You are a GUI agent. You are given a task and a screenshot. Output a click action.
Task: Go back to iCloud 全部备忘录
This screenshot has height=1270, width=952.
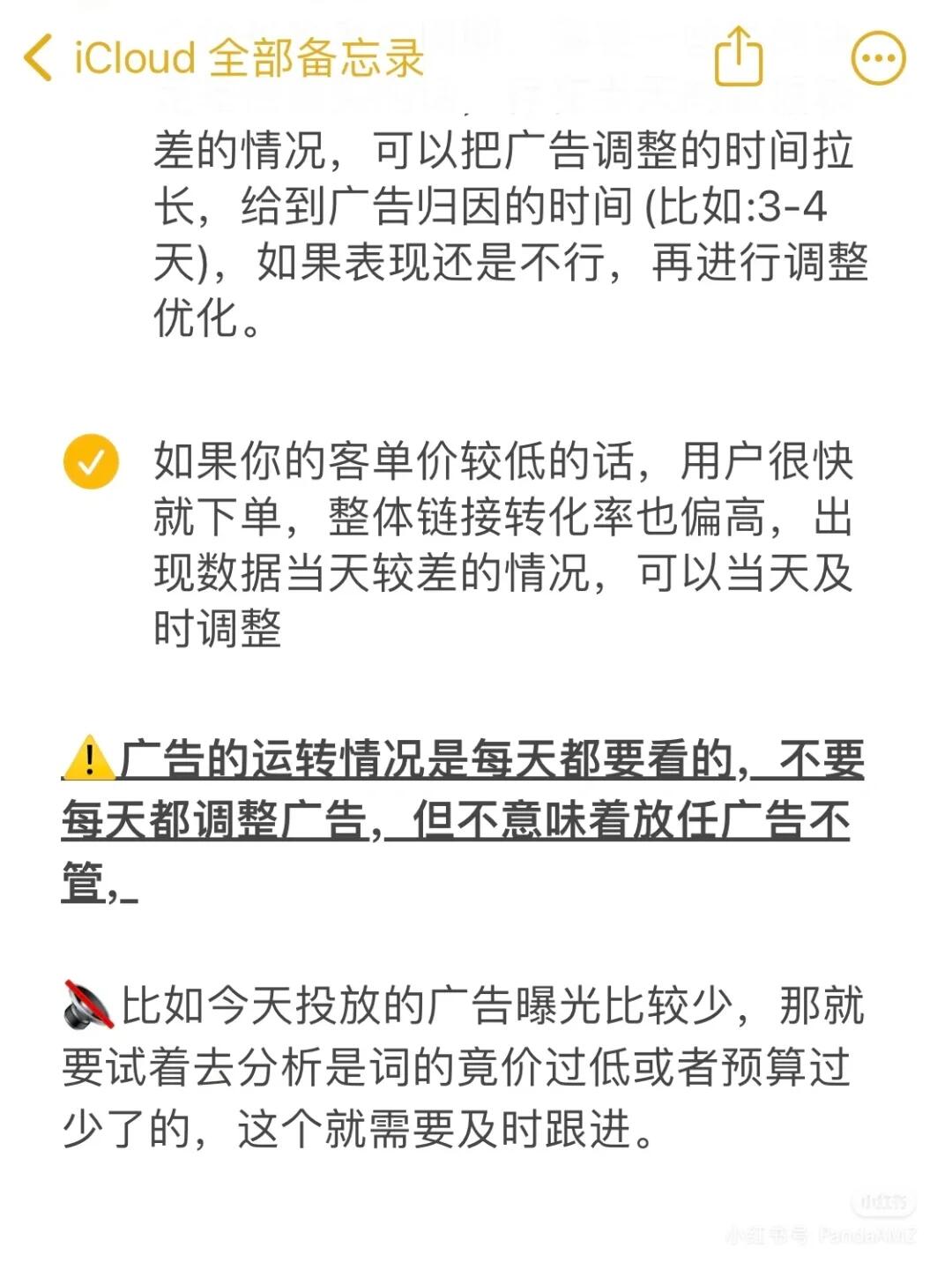pos(220,58)
